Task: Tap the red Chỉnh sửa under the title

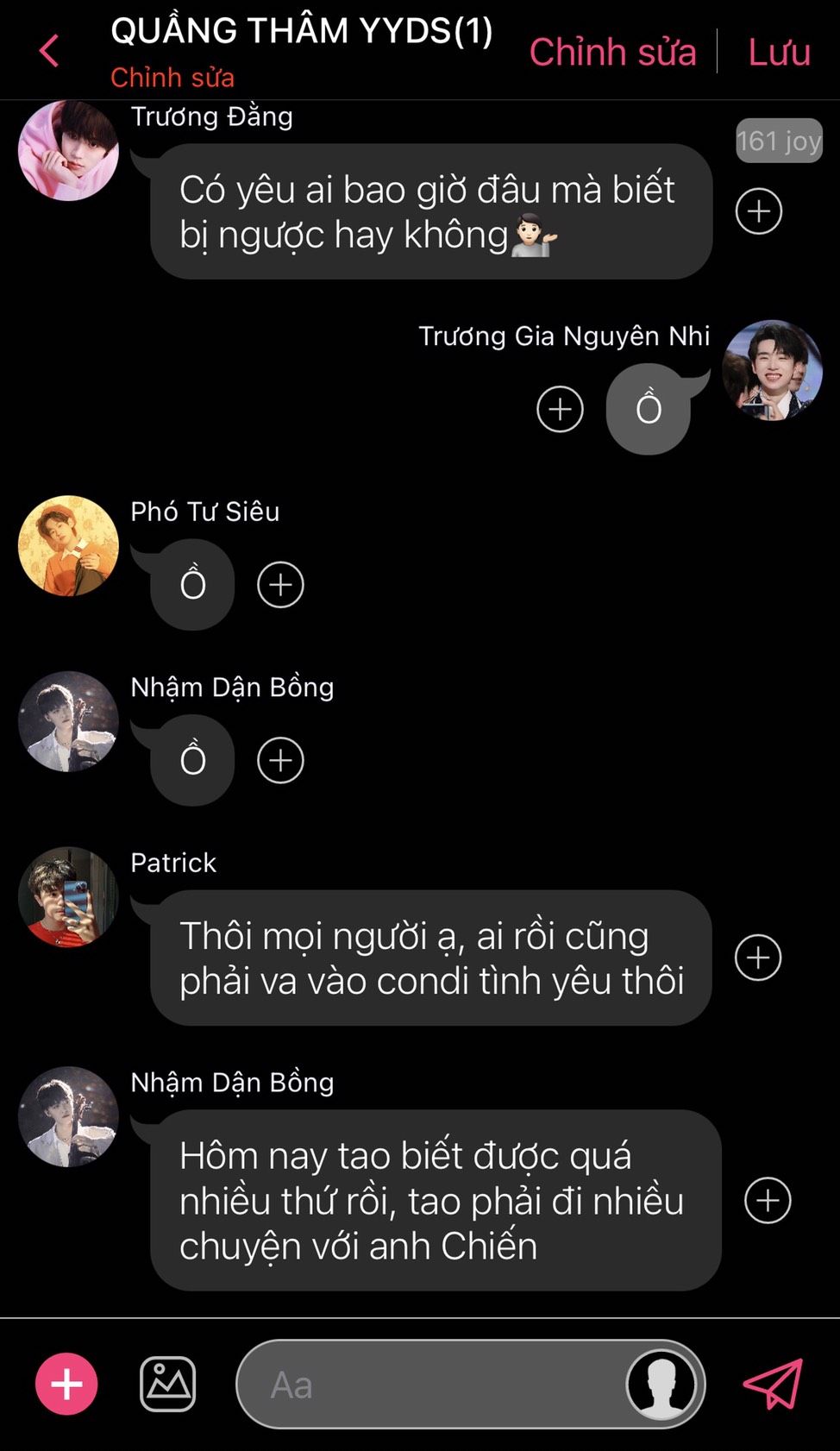Action: [172, 78]
